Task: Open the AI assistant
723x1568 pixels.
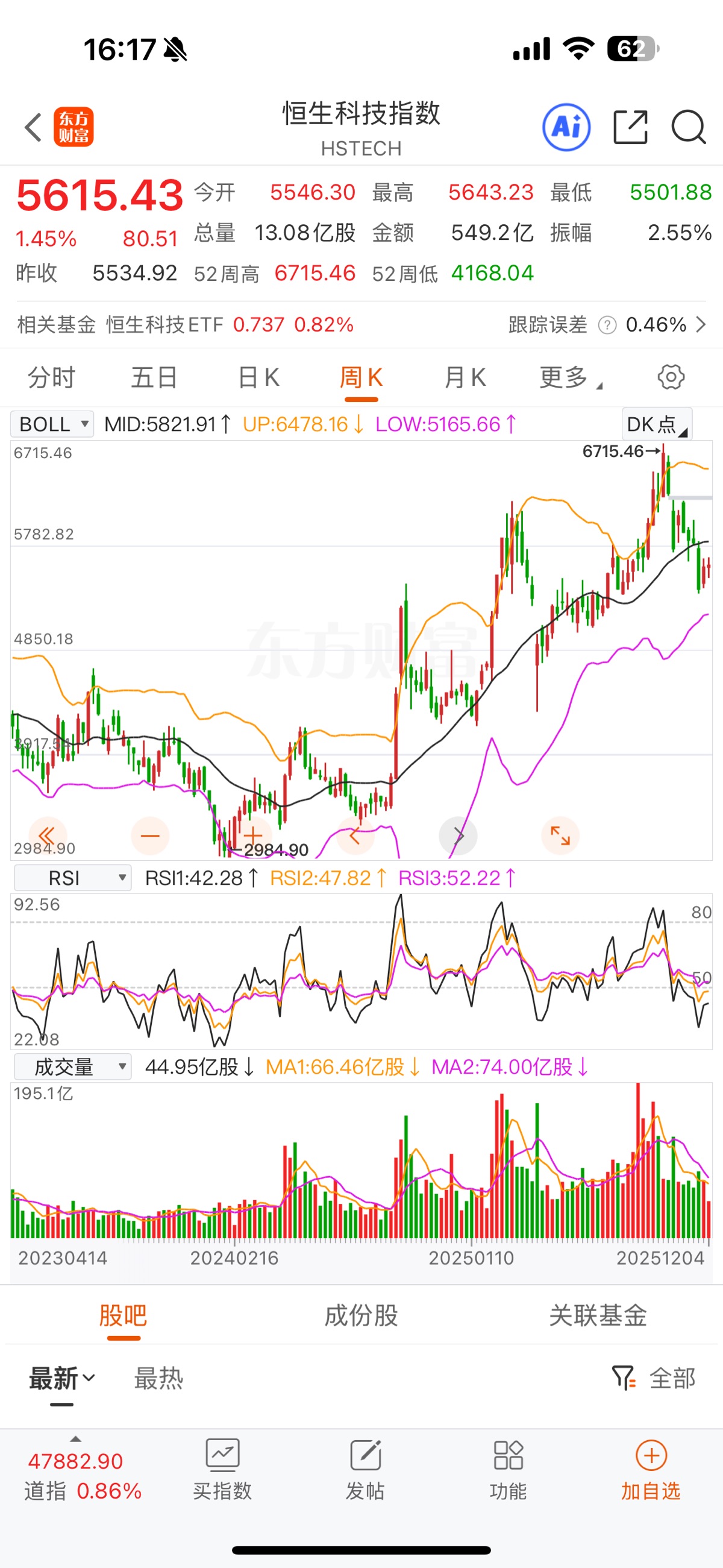Action: click(566, 127)
